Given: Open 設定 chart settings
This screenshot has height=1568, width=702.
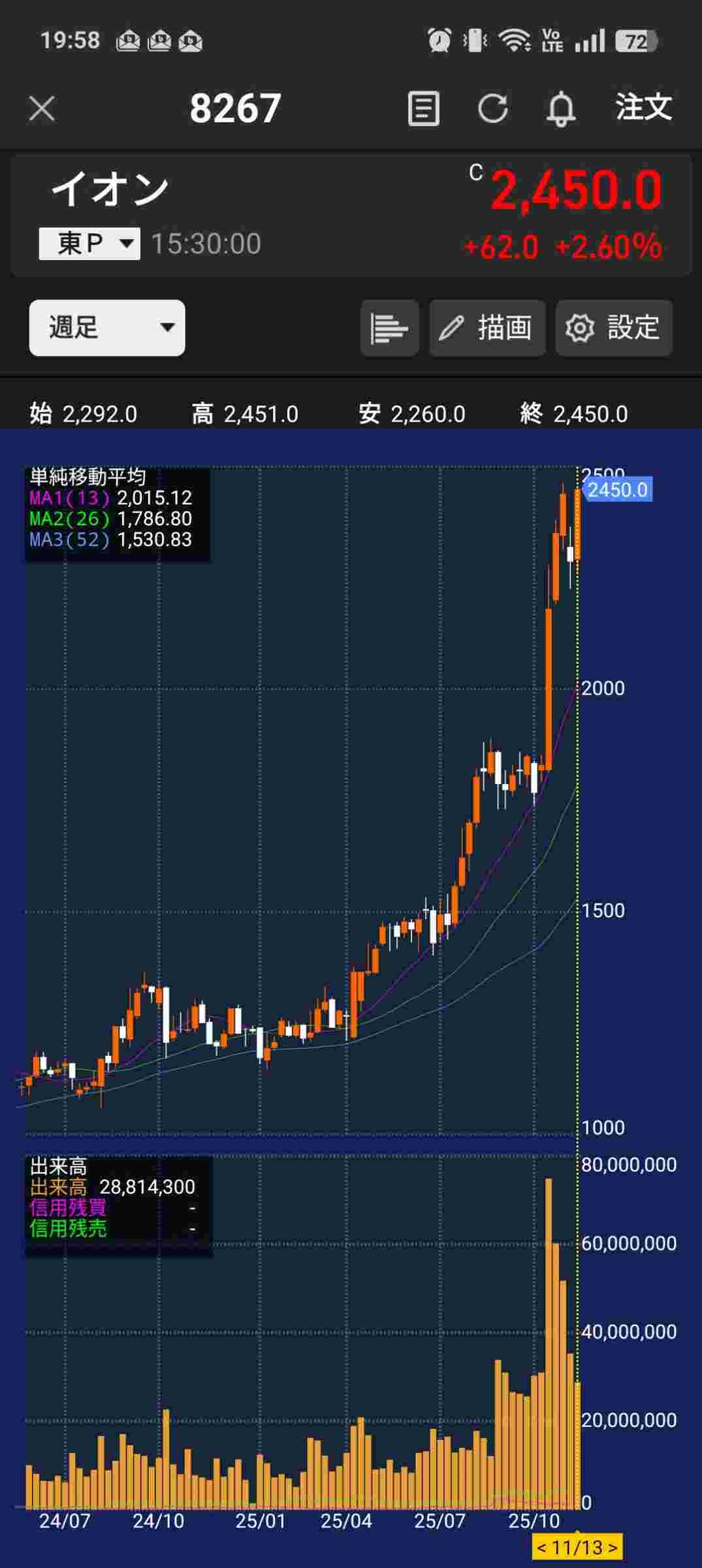Looking at the screenshot, I should pyautogui.click(x=614, y=328).
